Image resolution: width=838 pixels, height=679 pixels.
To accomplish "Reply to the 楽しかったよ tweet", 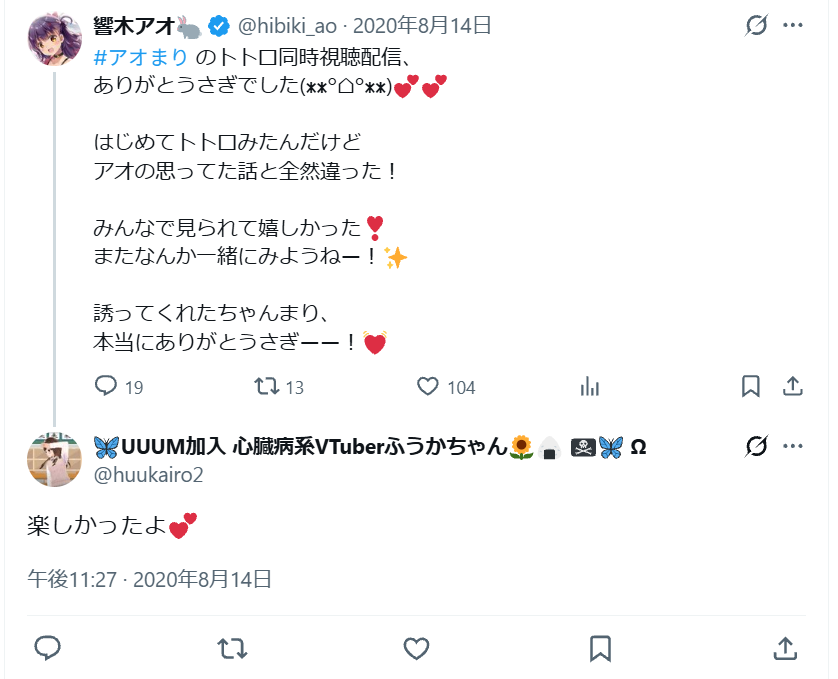I will pos(48,648).
